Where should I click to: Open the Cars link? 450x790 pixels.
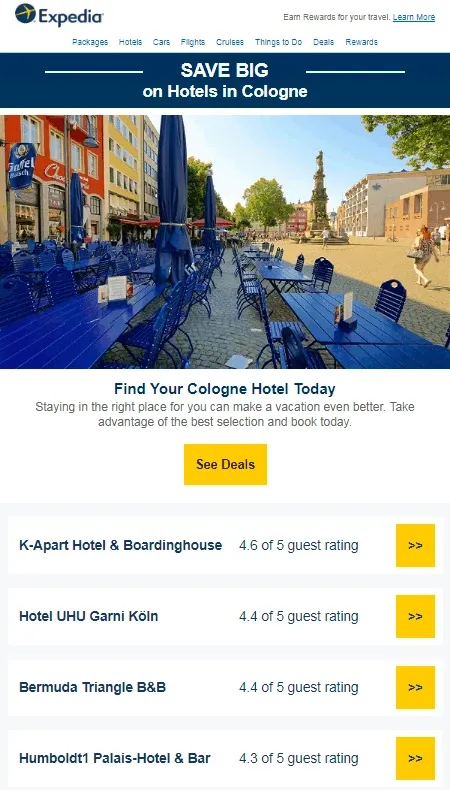click(x=161, y=42)
